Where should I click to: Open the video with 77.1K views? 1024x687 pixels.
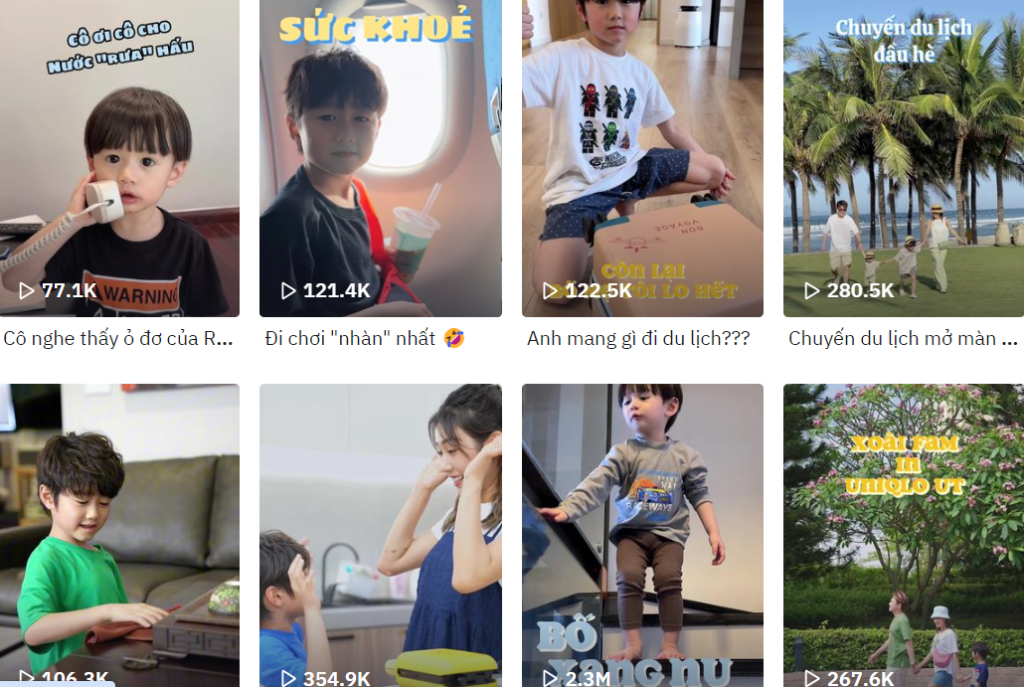pos(119,160)
